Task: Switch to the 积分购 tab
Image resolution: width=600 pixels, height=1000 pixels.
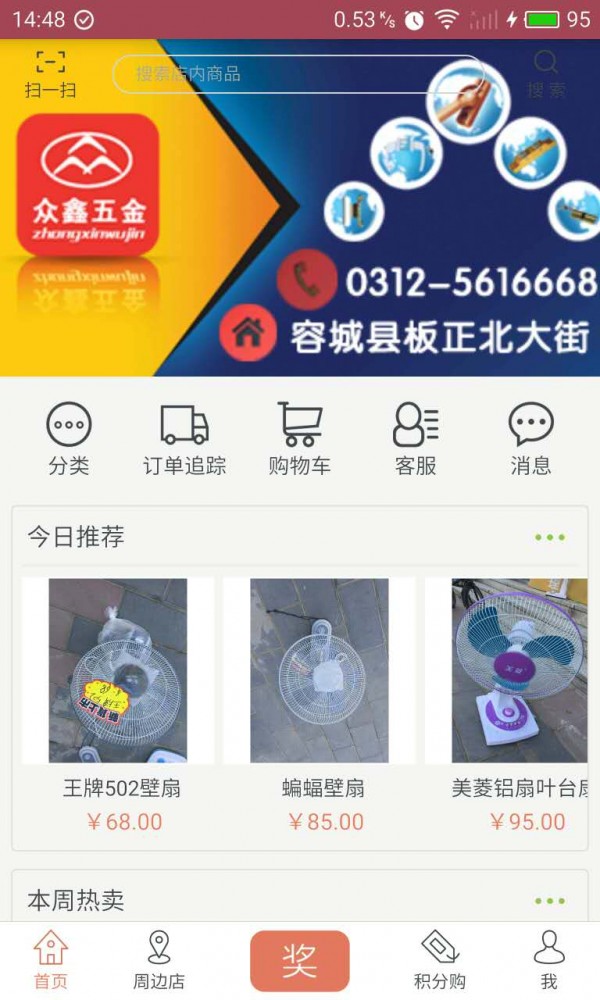Action: click(439, 959)
